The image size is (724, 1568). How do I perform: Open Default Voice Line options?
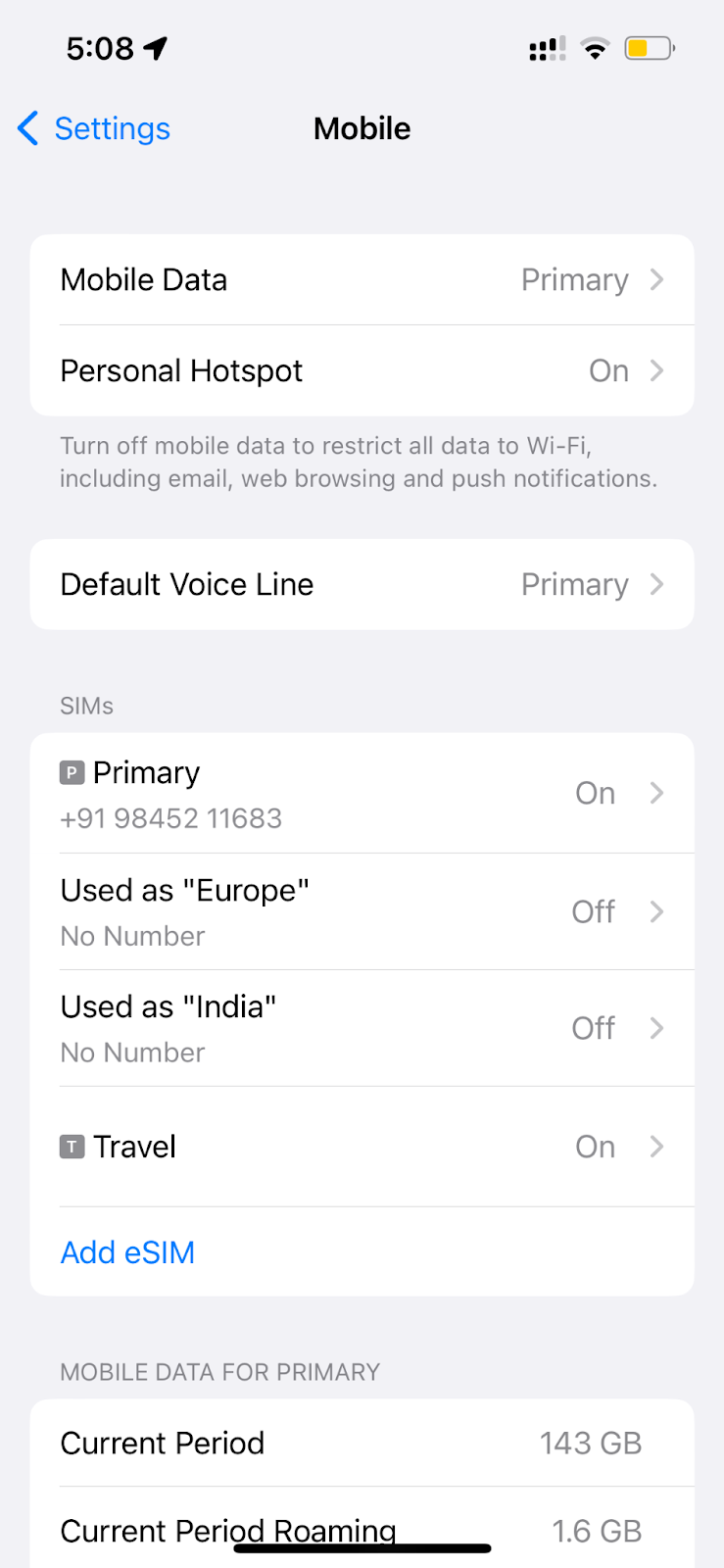click(362, 584)
